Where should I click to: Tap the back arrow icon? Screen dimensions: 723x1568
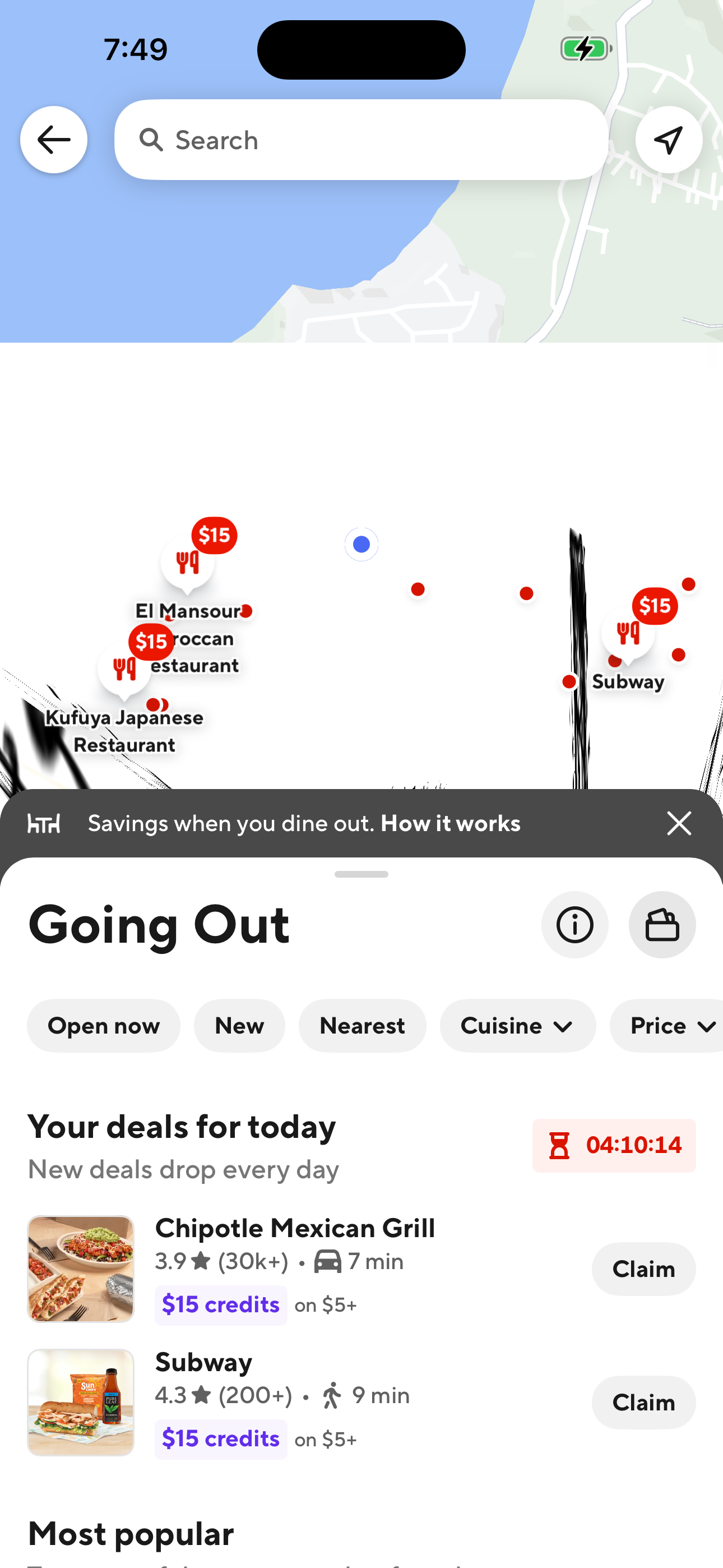tap(54, 140)
